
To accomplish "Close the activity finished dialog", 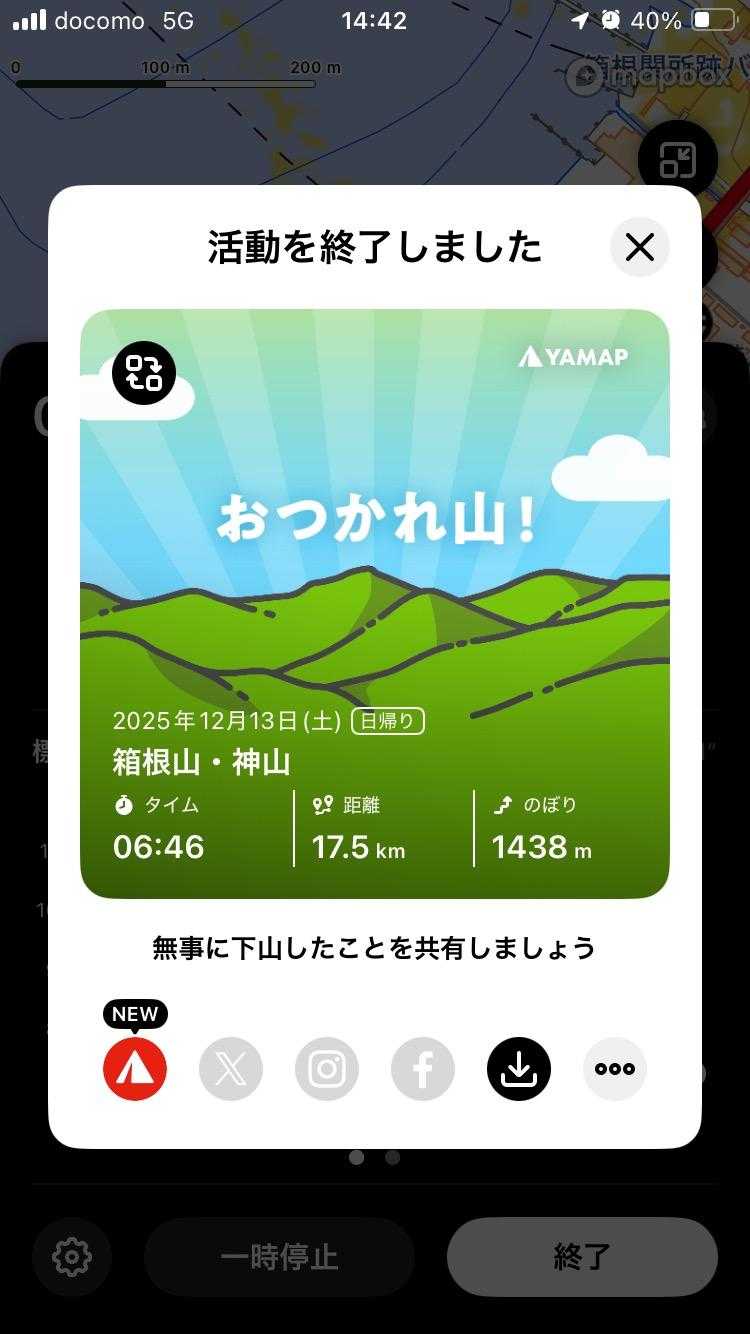I will [640, 247].
